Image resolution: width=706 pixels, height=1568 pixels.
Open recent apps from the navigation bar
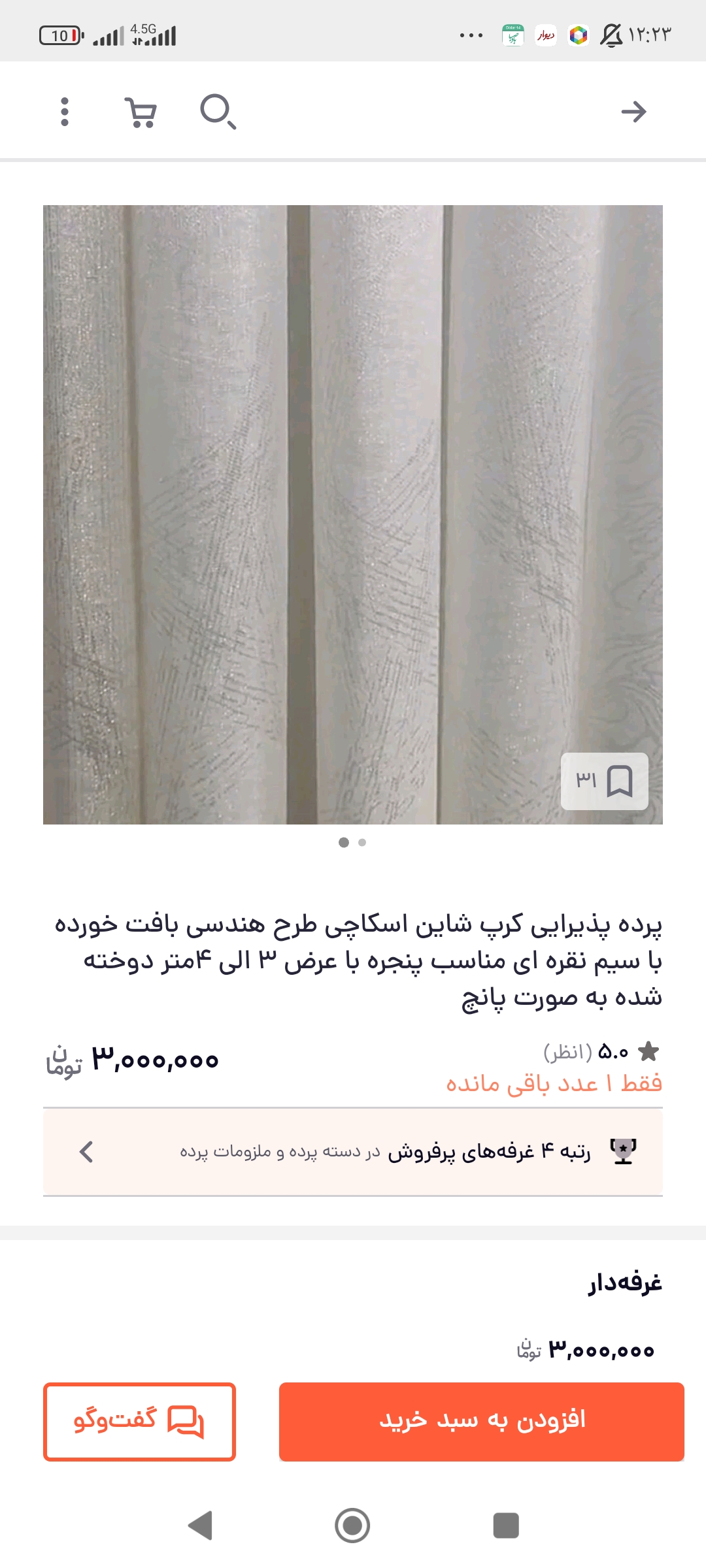click(505, 1526)
